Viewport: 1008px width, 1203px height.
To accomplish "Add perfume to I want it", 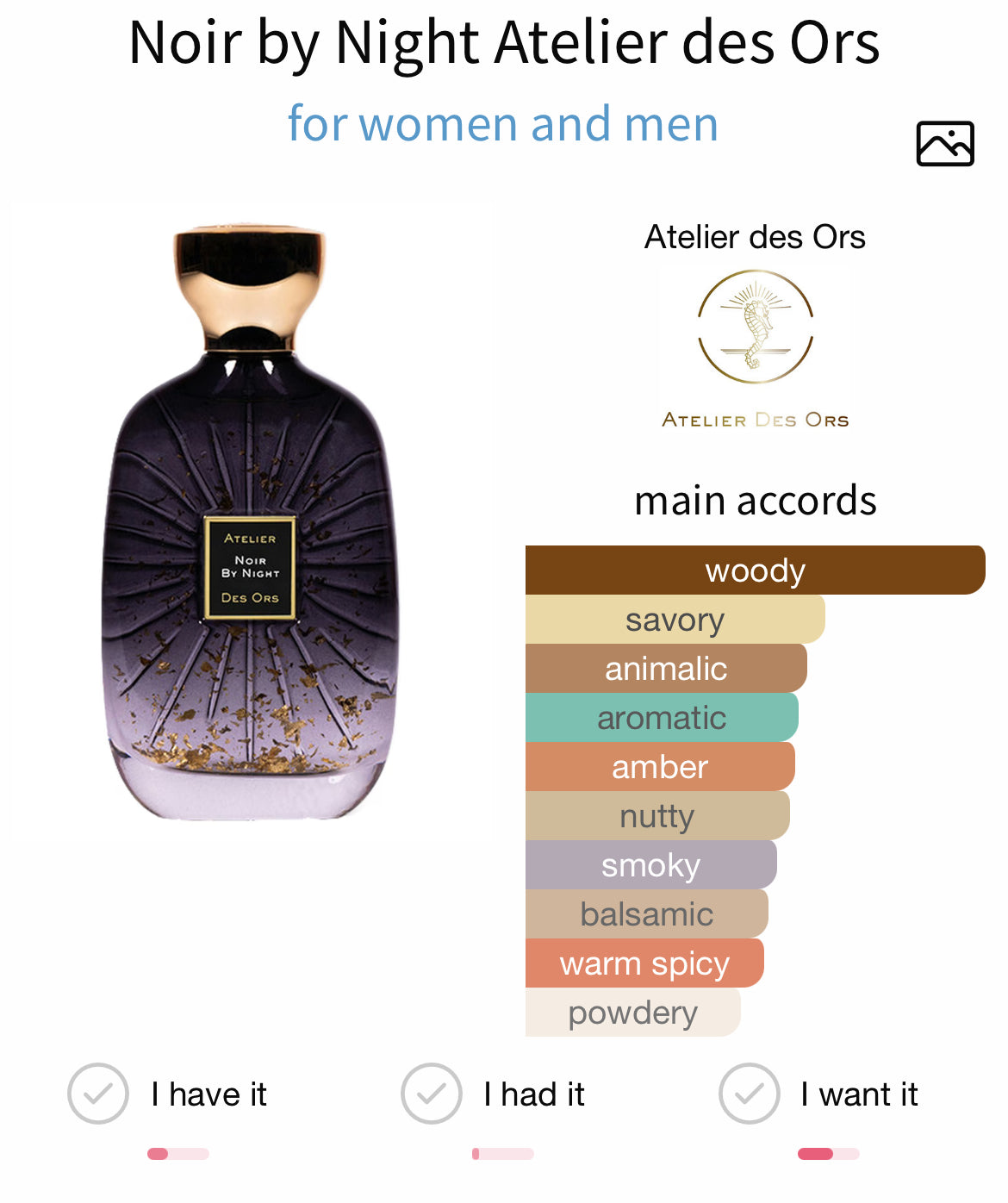I will coord(750,1094).
